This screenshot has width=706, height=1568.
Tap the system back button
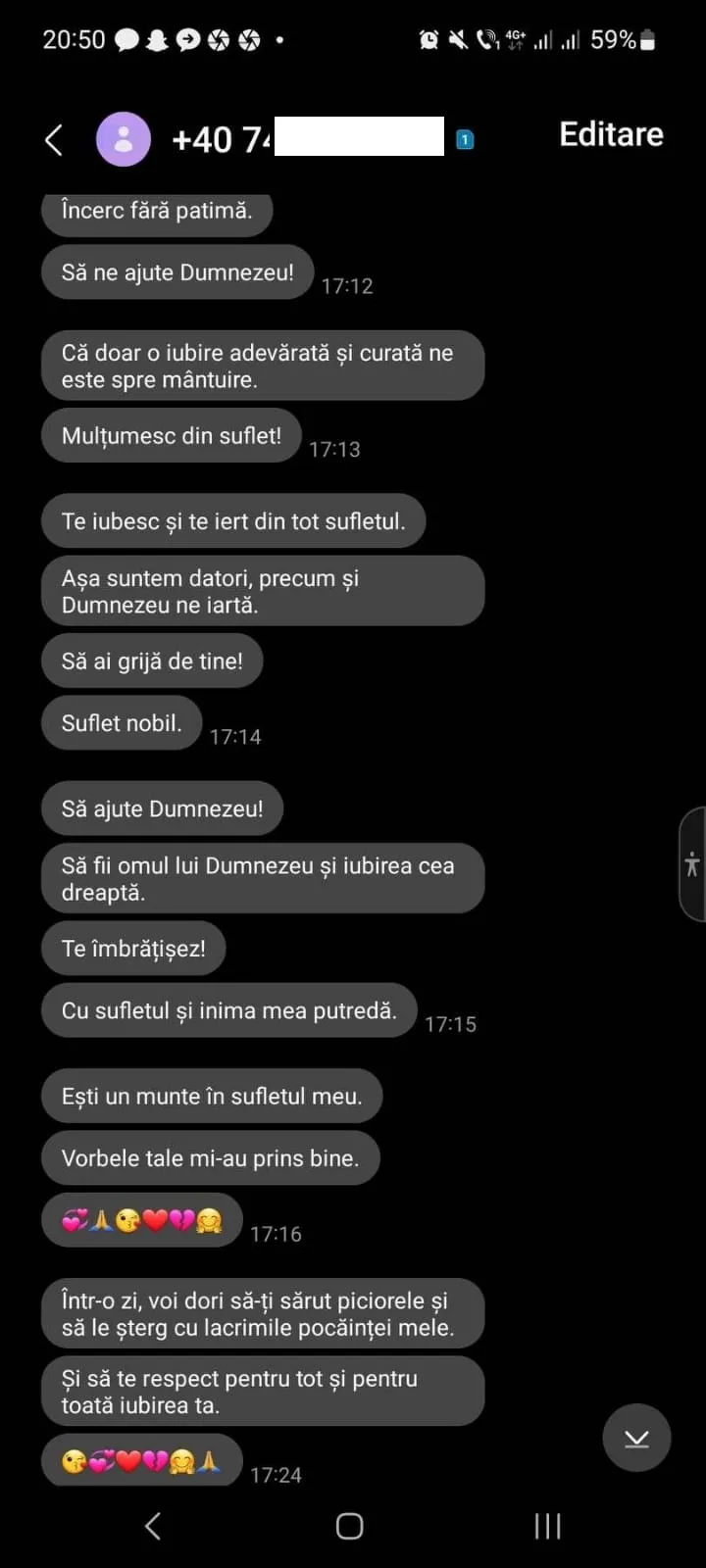pos(153,1525)
